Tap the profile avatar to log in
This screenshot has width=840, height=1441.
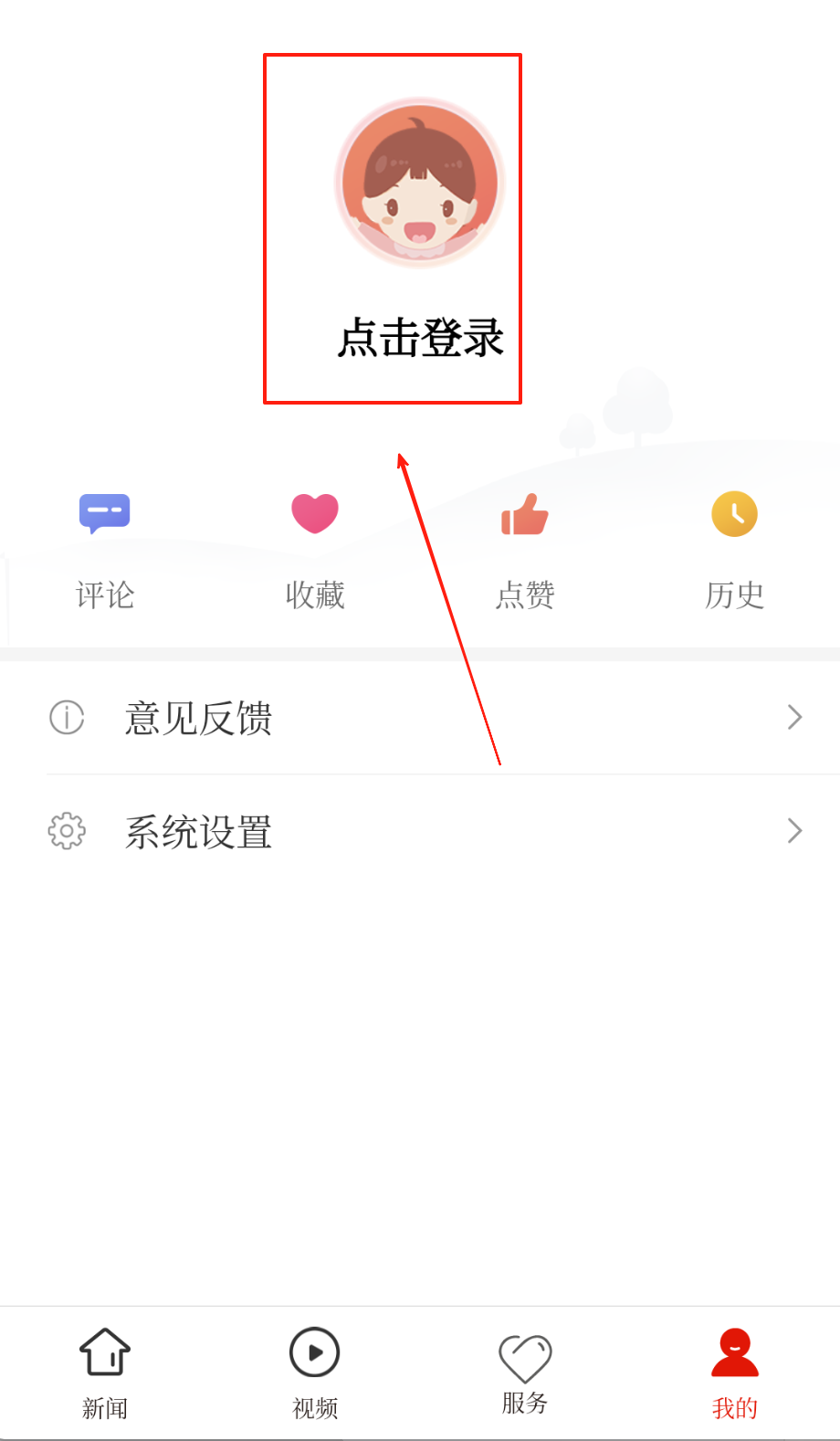419,183
